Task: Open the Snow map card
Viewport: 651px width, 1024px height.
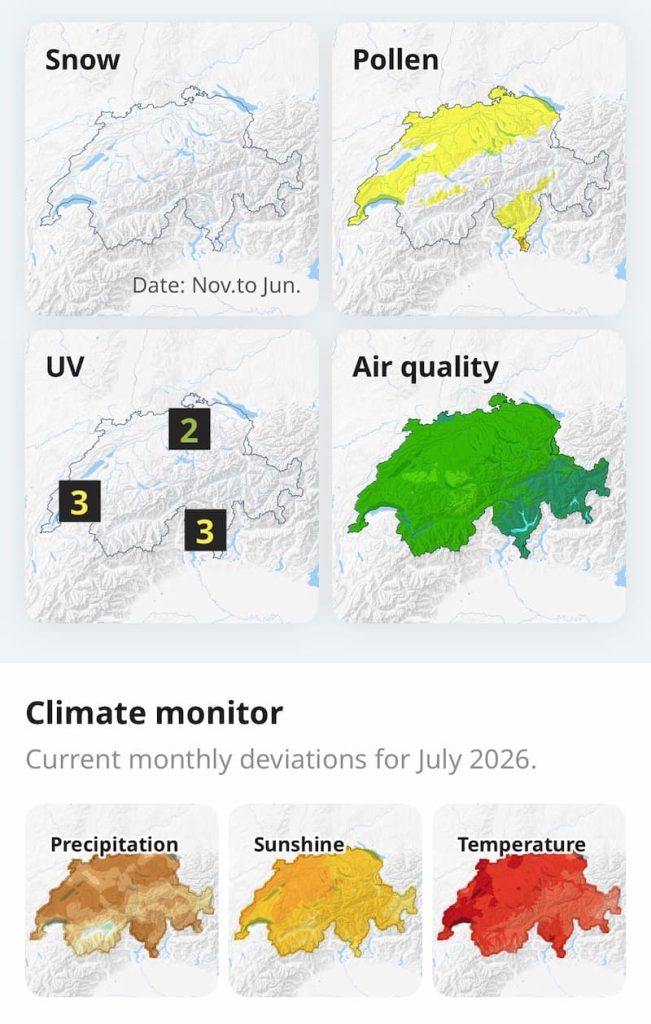Action: point(172,169)
